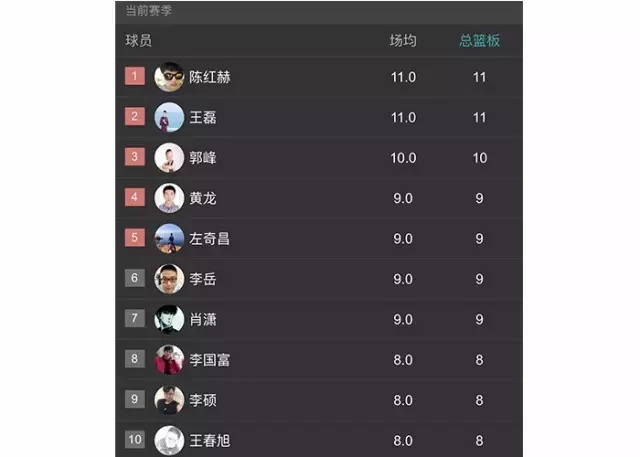Sort the ranking by 场均

tap(403, 41)
